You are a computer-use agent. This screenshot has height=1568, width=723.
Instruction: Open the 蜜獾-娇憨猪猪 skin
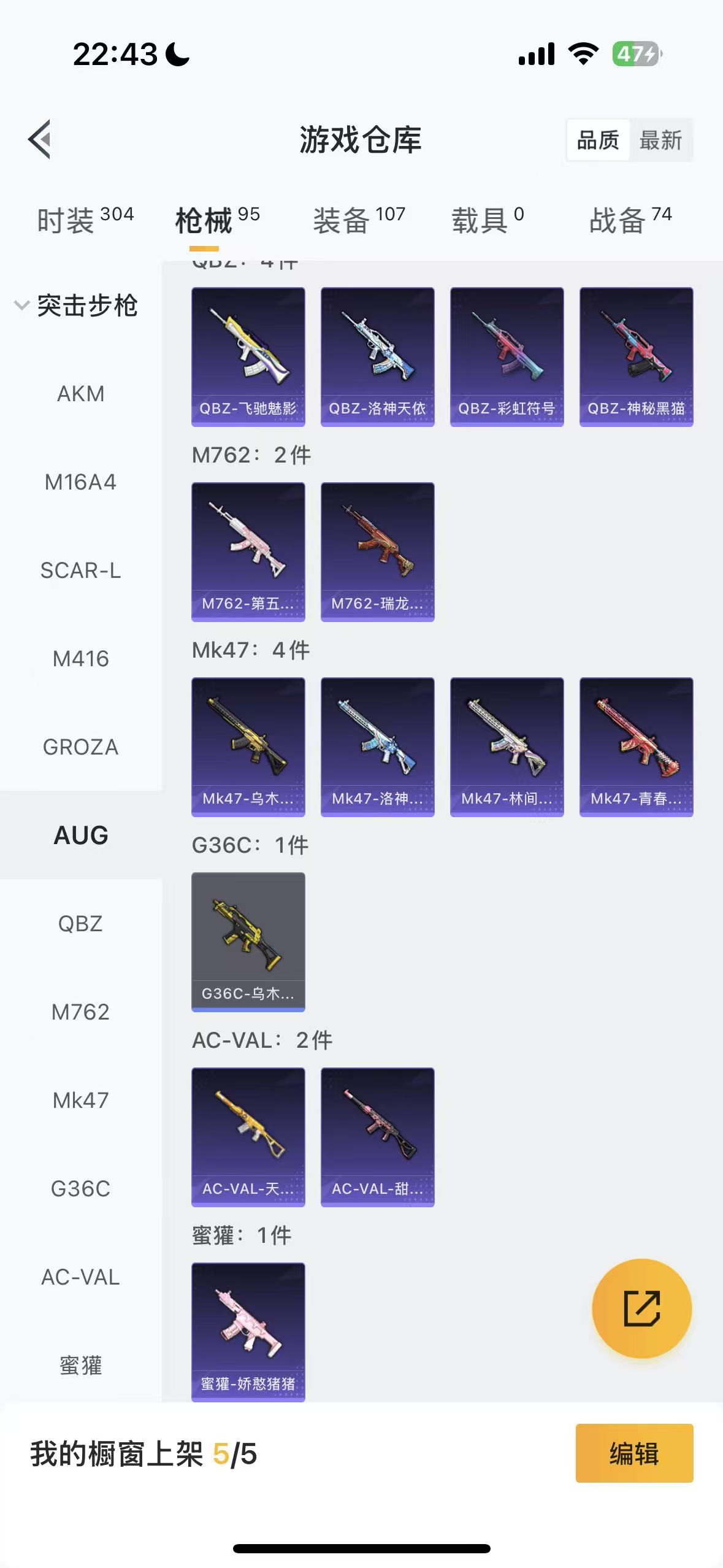[248, 1331]
